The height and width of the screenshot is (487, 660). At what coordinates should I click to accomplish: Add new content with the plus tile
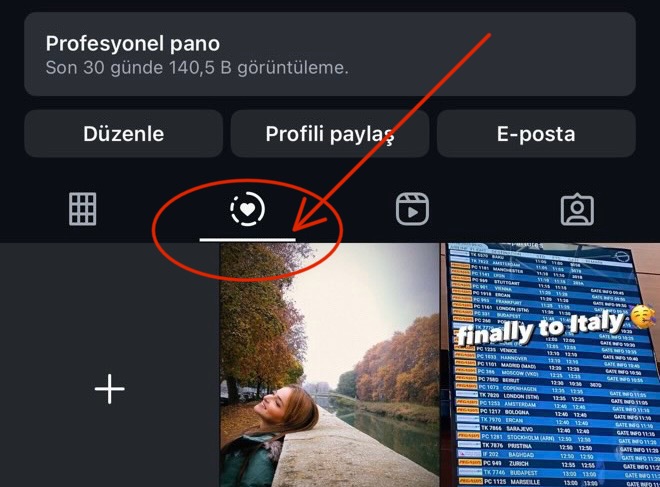click(109, 389)
